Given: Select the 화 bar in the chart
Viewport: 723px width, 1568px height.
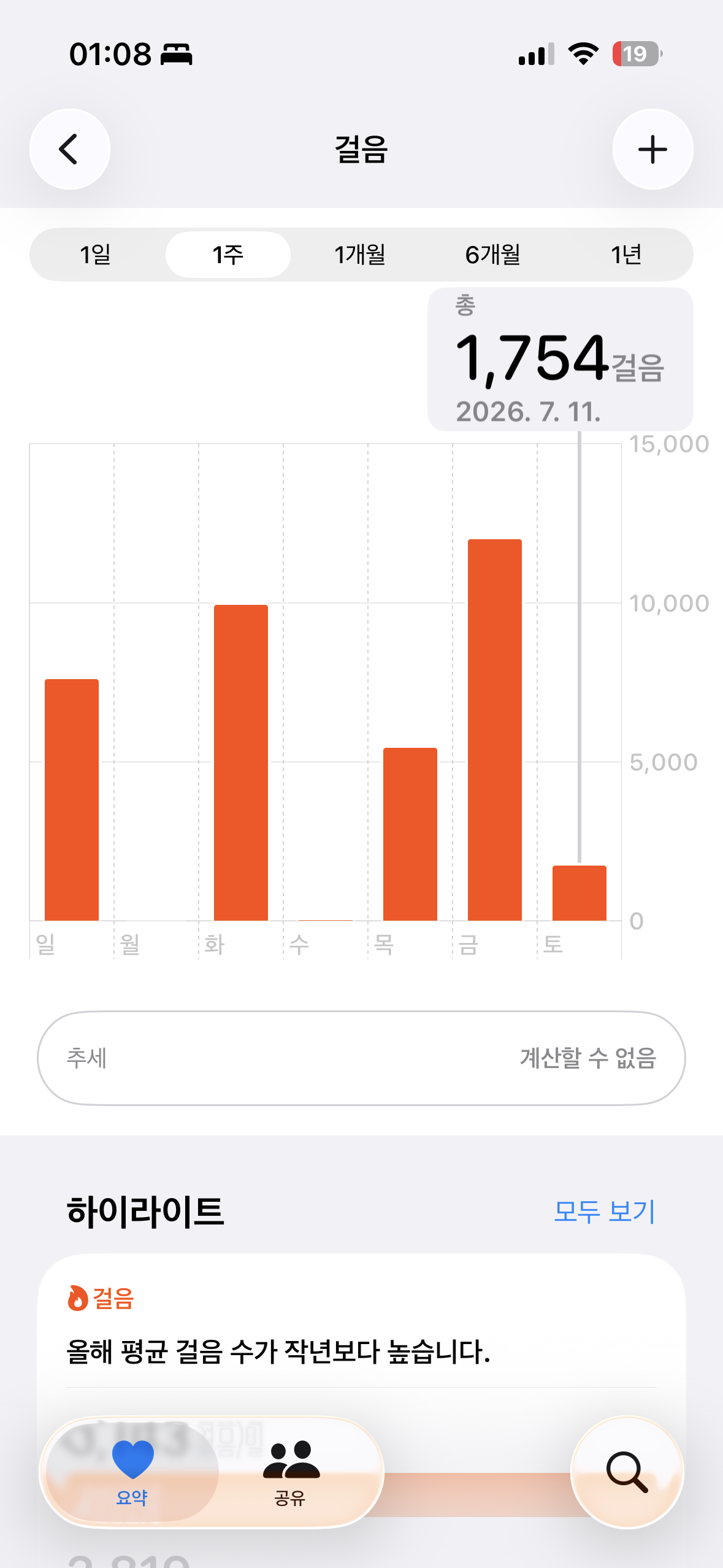Looking at the screenshot, I should coord(241,763).
